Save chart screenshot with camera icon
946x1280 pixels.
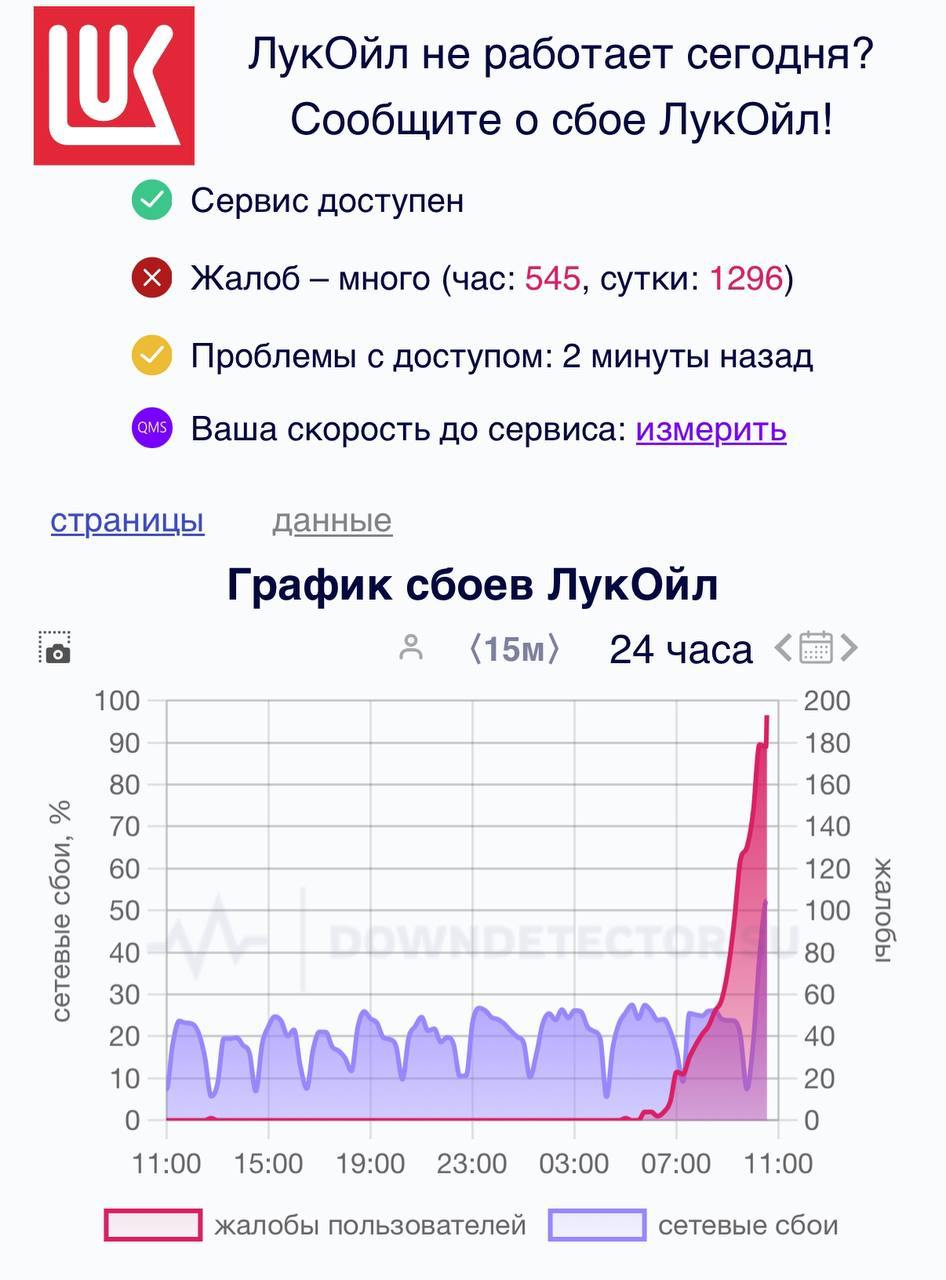tap(56, 648)
